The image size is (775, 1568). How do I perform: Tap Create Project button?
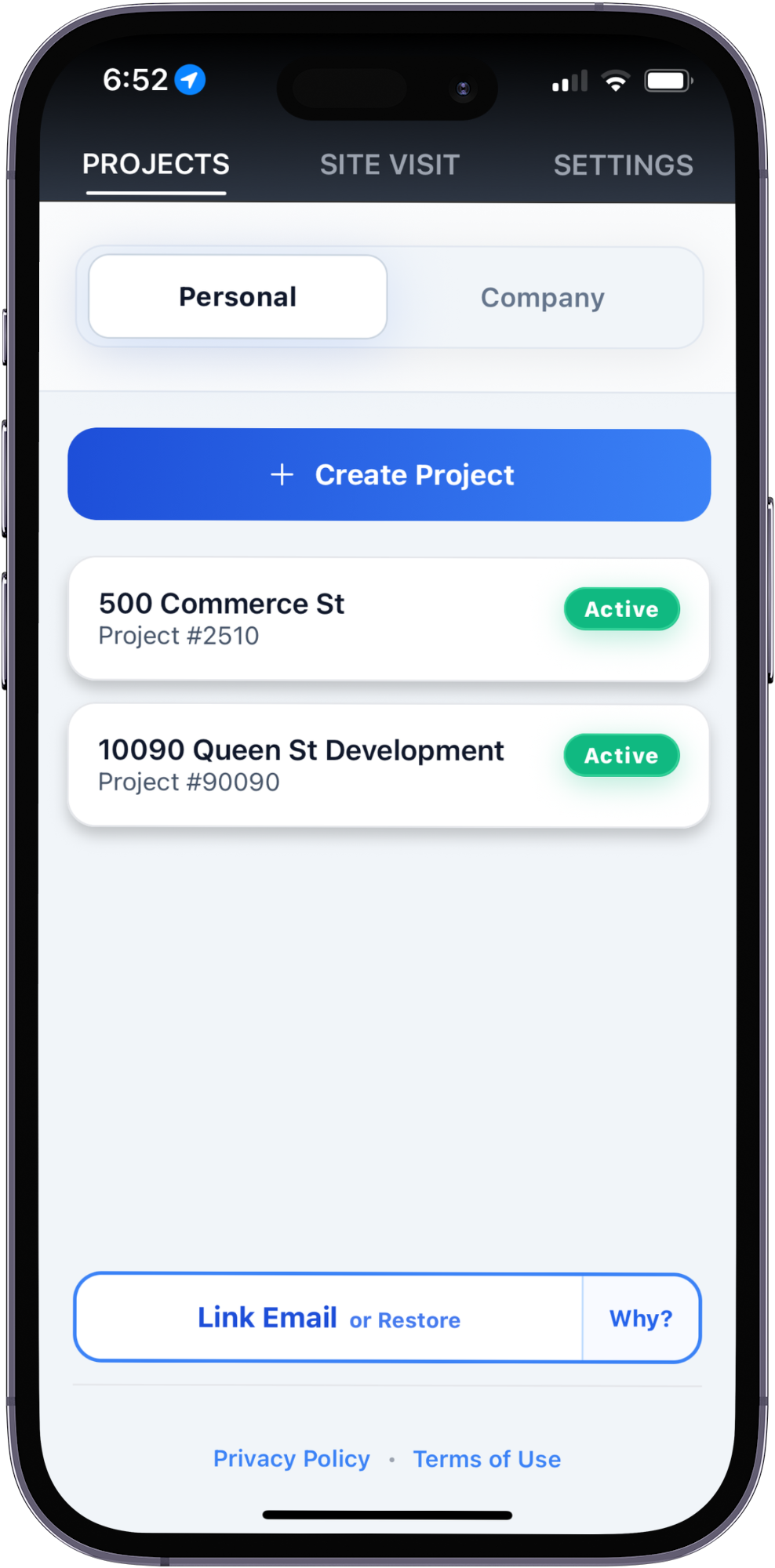pos(389,475)
